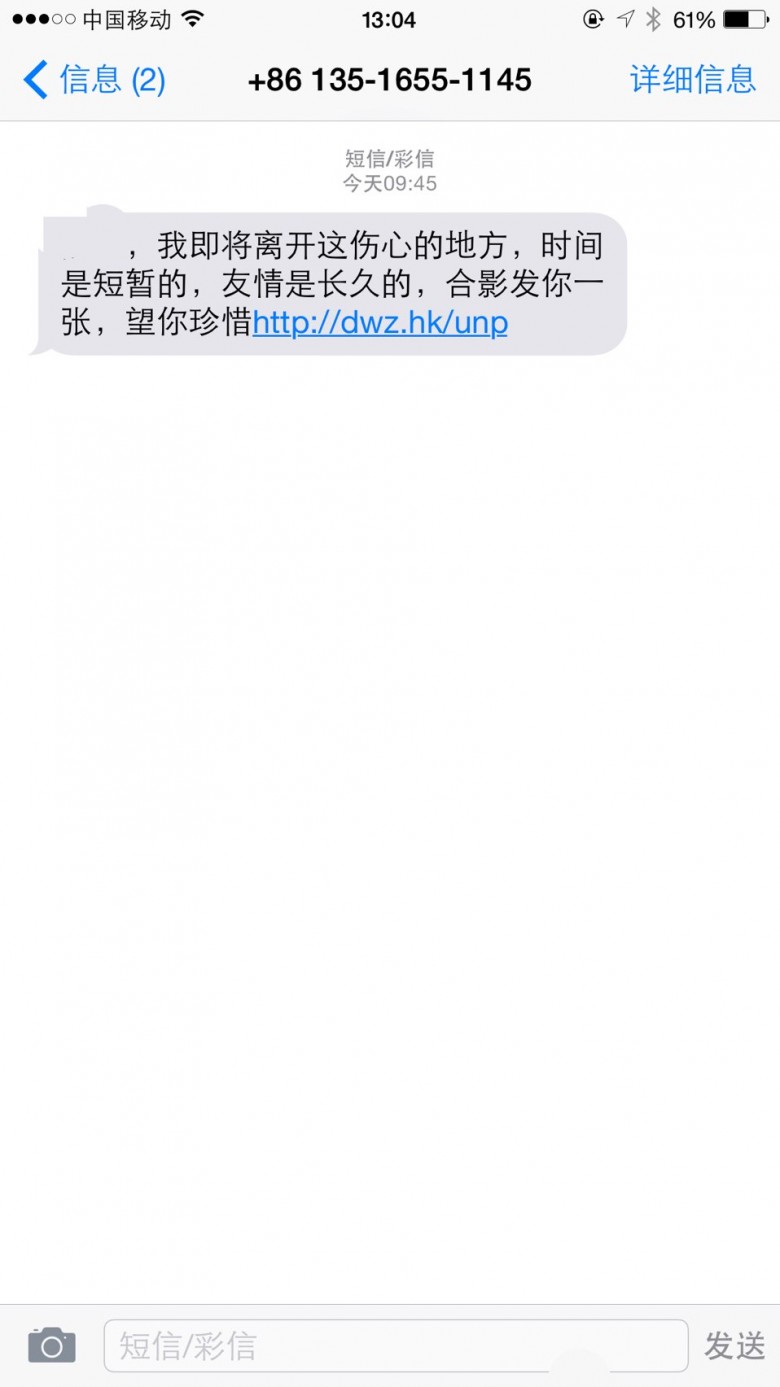Viewport: 780px width, 1387px height.
Task: Tap the camera icon to attach a photo
Action: click(52, 1345)
